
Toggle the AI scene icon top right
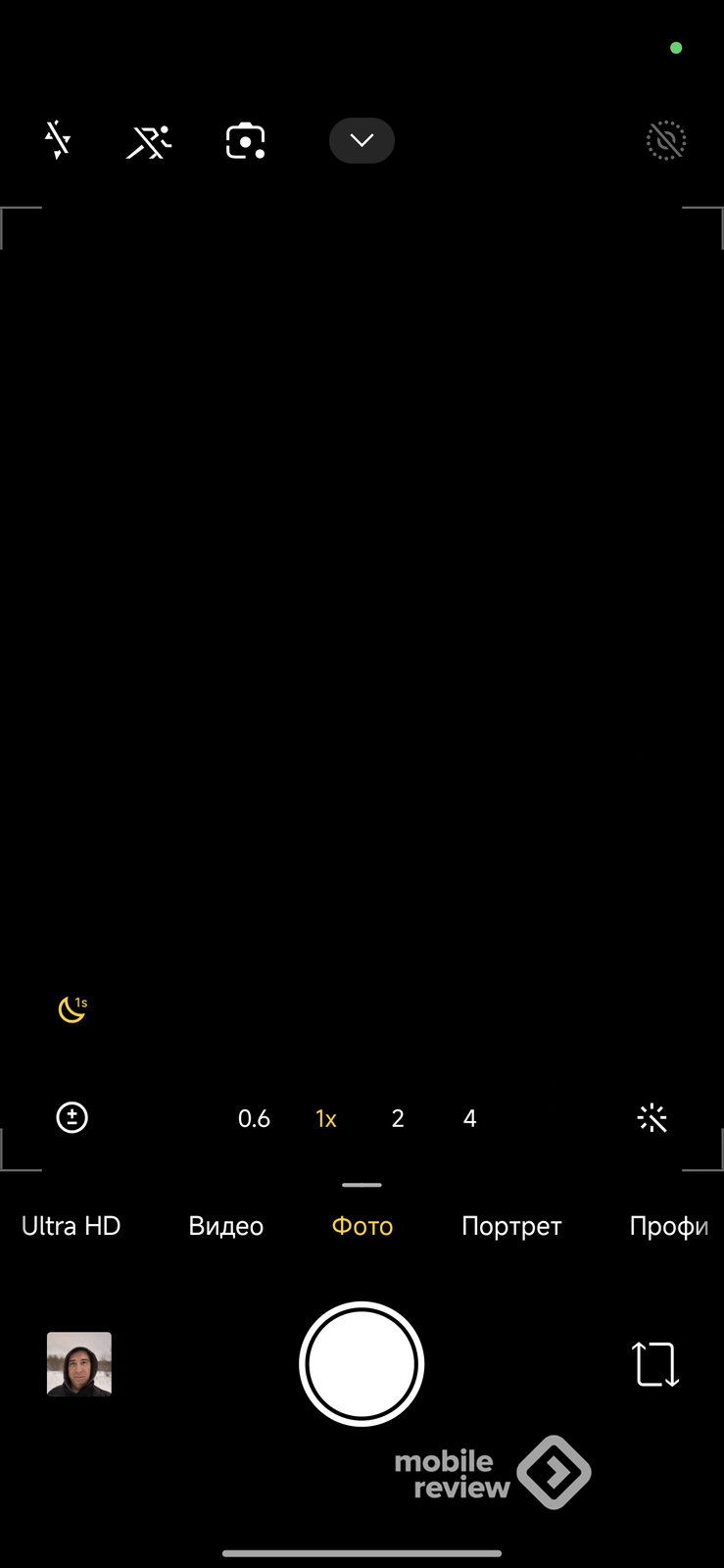click(x=666, y=141)
